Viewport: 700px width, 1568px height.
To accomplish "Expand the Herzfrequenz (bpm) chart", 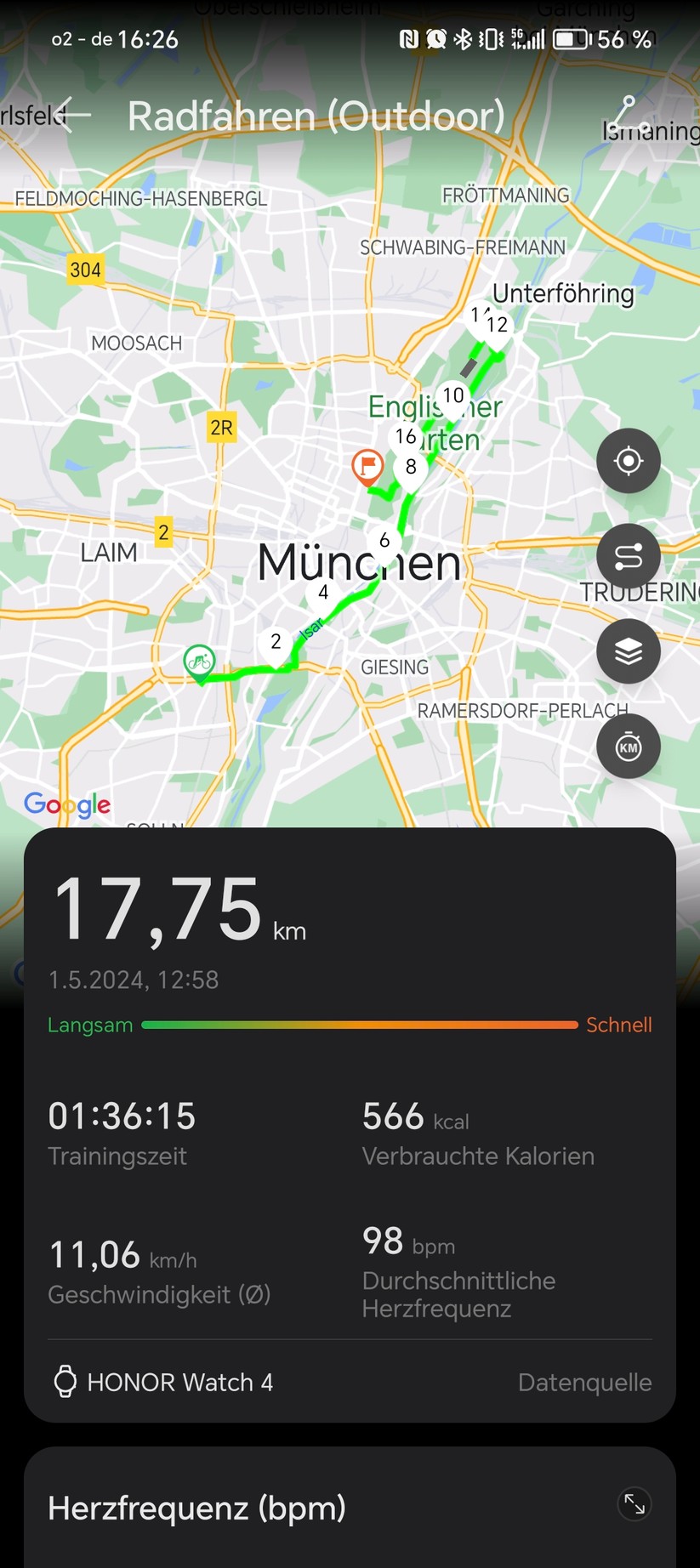I will click(x=635, y=1503).
